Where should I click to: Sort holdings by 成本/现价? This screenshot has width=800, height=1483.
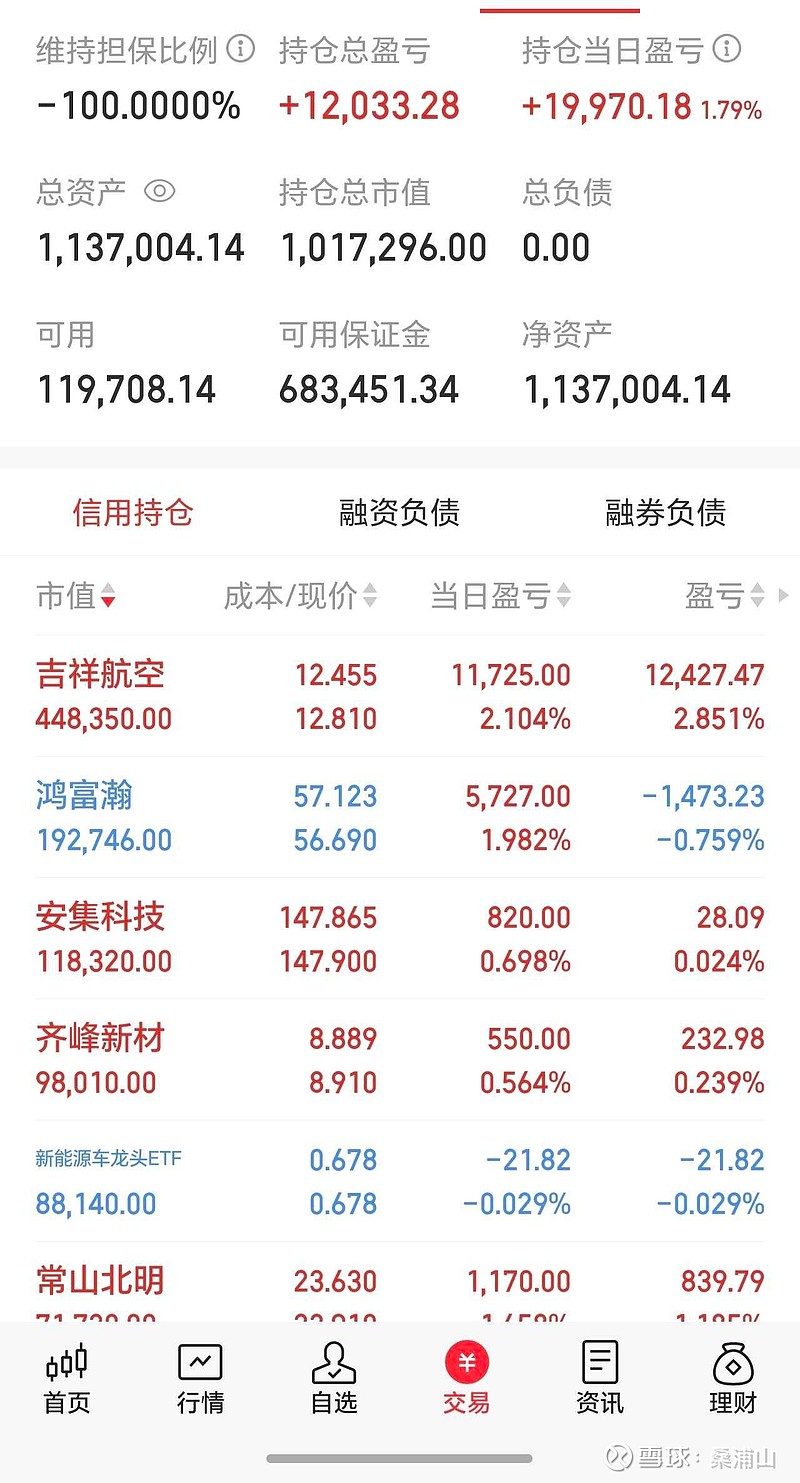click(300, 596)
